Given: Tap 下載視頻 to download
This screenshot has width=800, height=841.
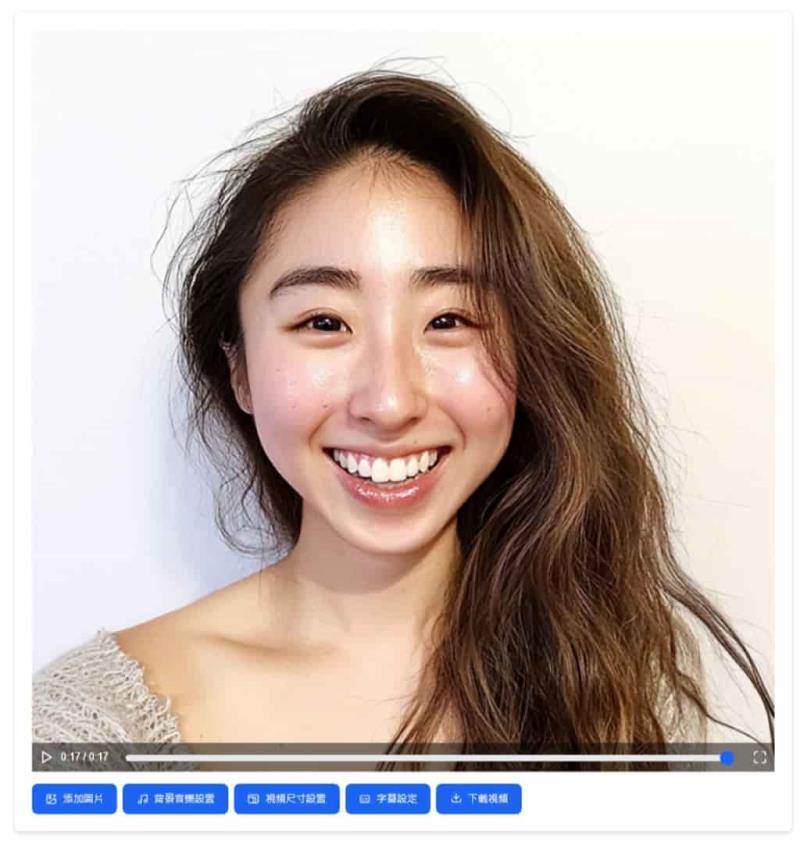Looking at the screenshot, I should coord(478,799).
